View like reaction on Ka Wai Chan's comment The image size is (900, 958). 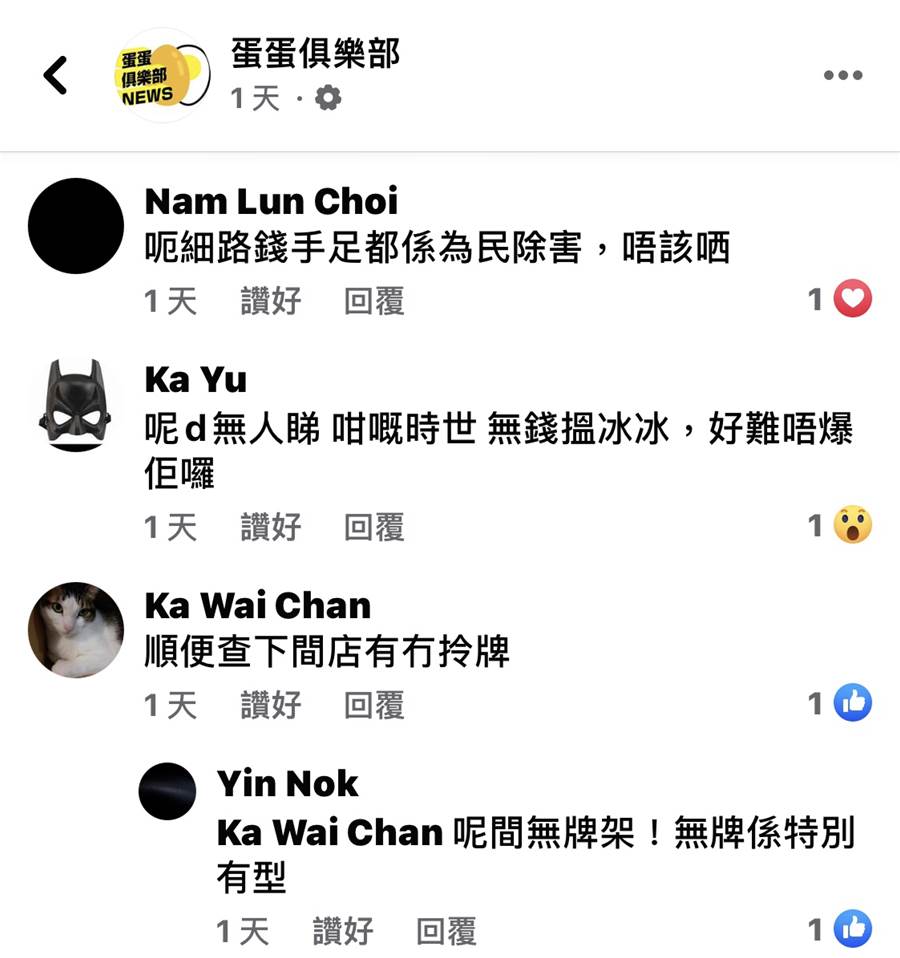pos(852,704)
